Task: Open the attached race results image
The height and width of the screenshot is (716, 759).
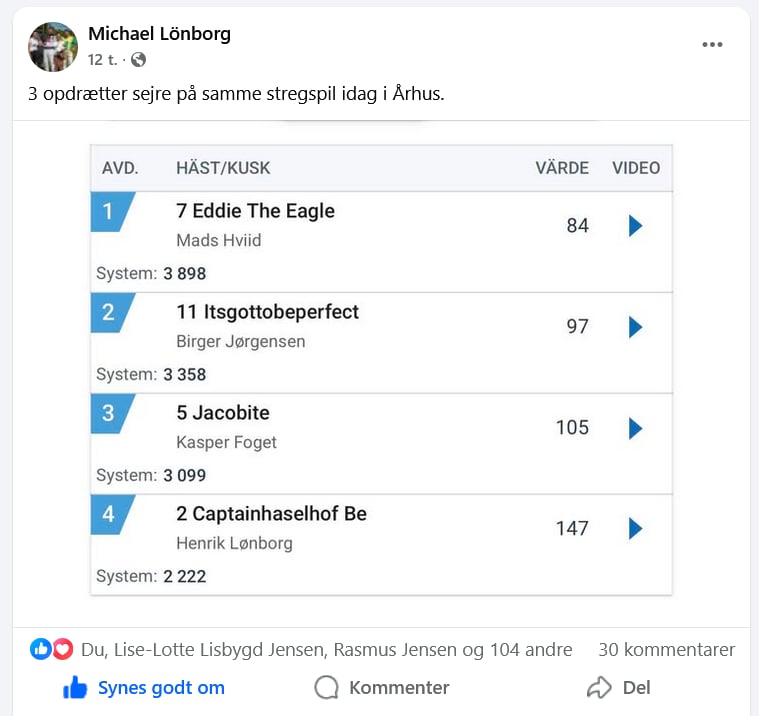Action: click(x=380, y=370)
